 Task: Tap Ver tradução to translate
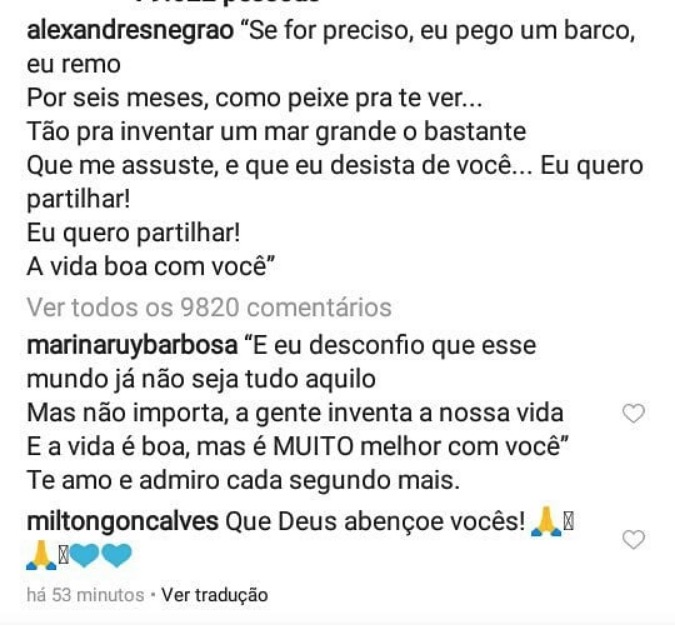coord(215,595)
